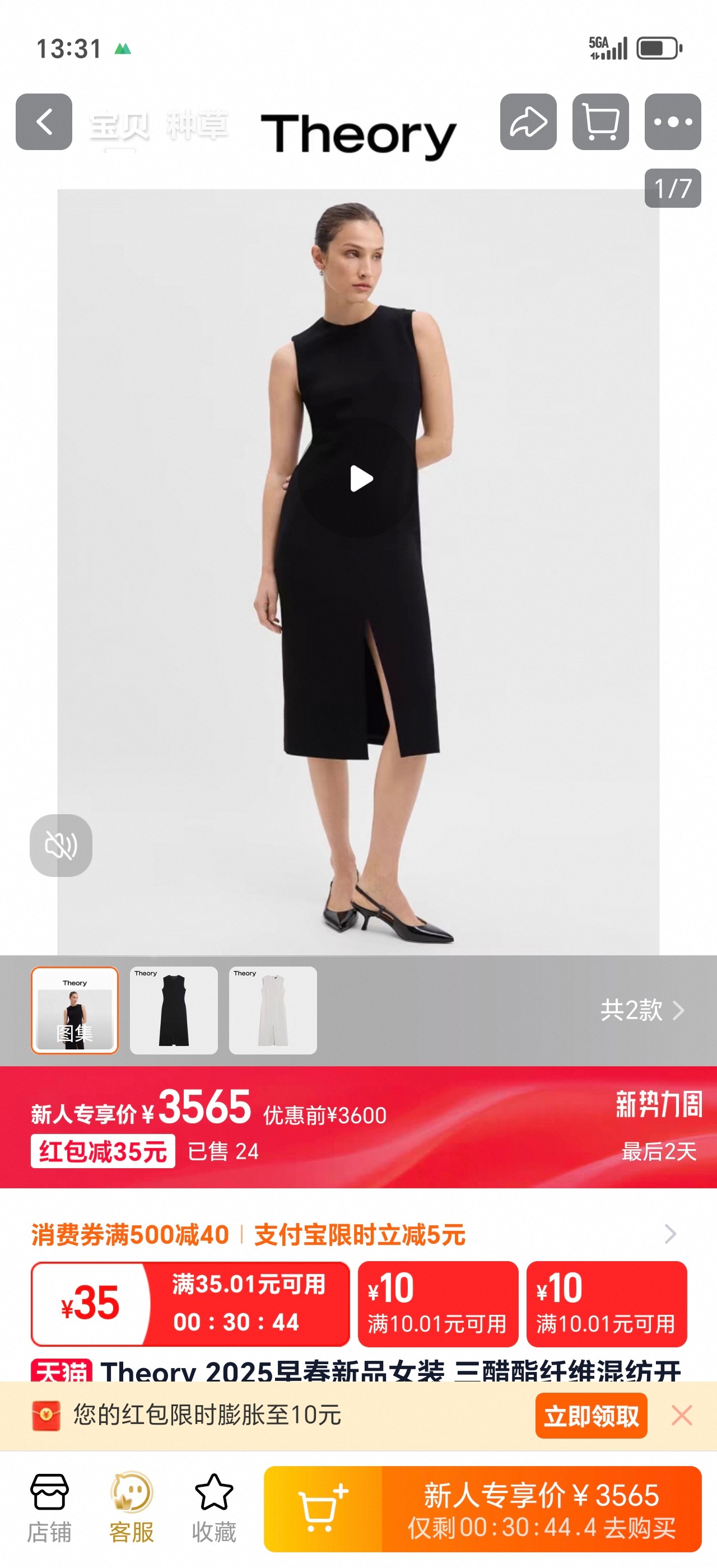Play the product video
Image resolution: width=717 pixels, height=1568 pixels.
click(x=360, y=478)
